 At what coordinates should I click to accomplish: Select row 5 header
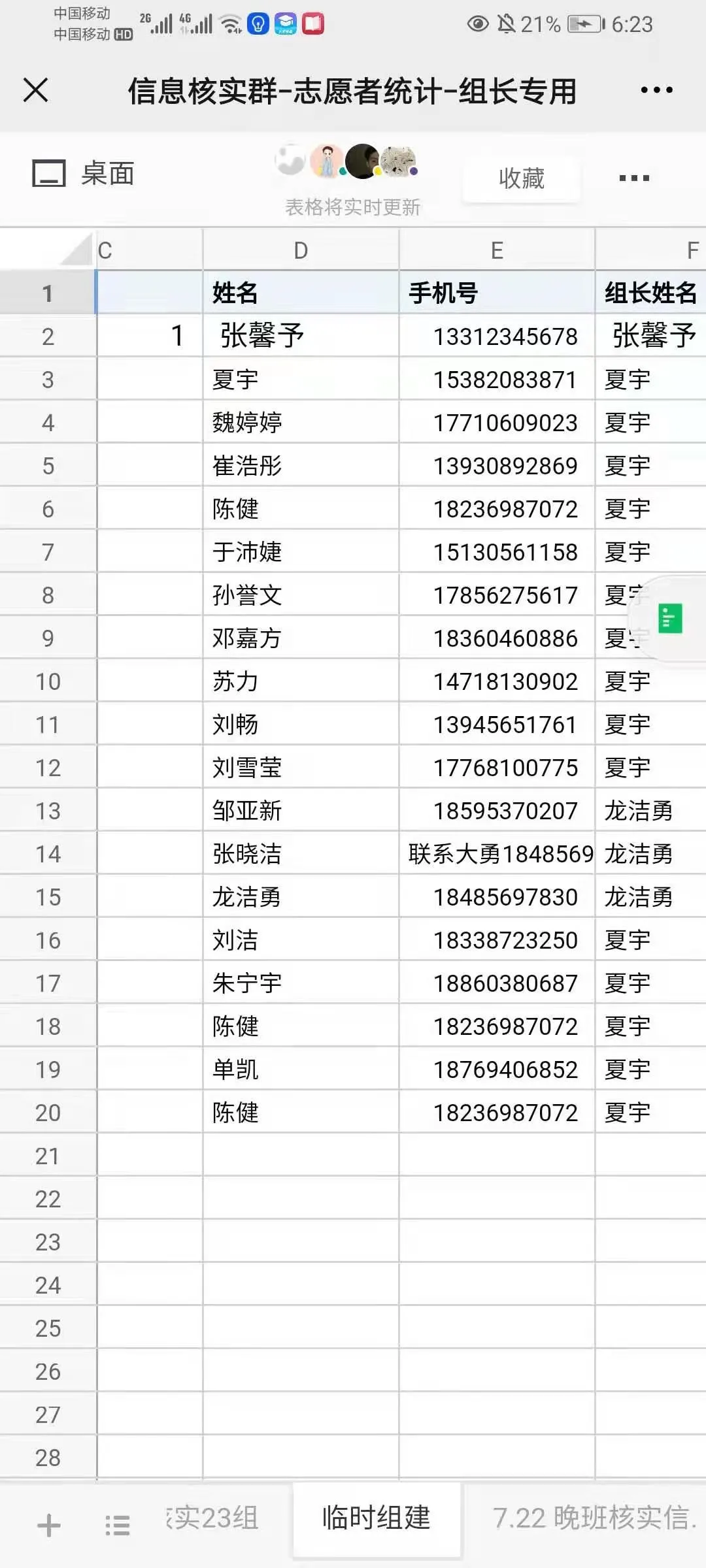(x=48, y=466)
